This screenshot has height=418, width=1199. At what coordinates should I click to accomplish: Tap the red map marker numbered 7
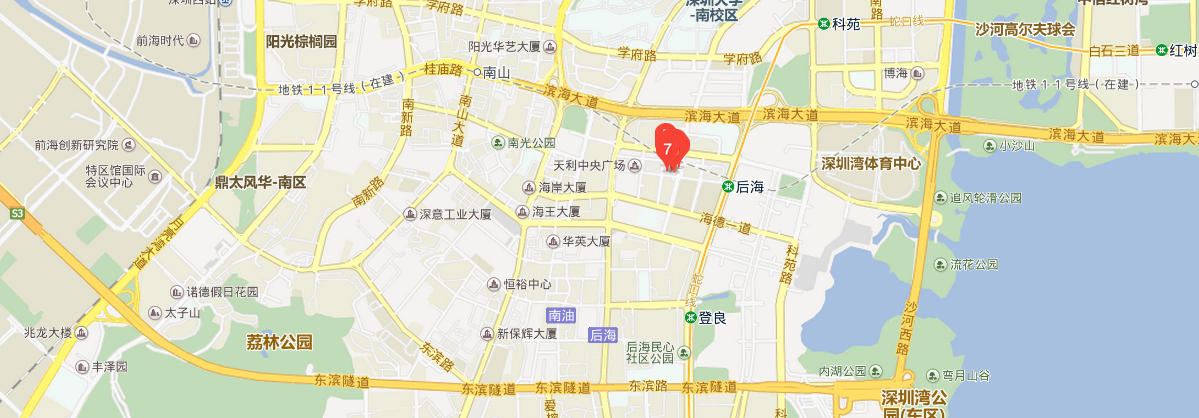pos(668,148)
